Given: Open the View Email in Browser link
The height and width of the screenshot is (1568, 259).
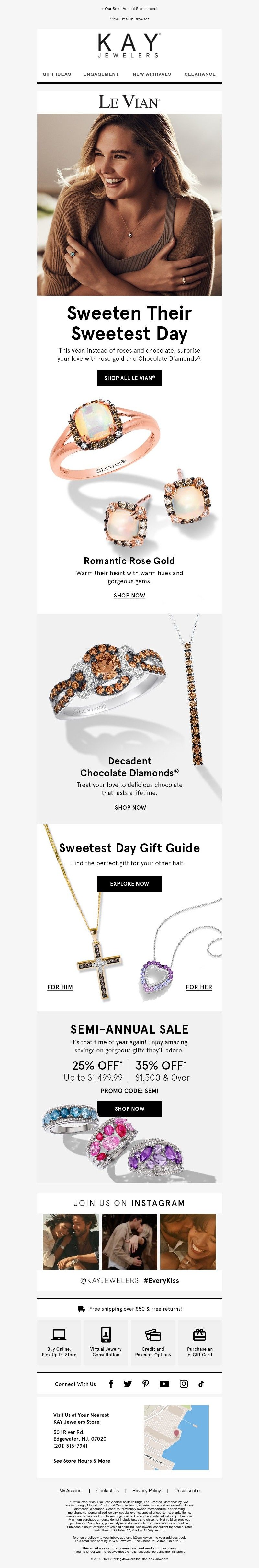Looking at the screenshot, I should pos(129,19).
